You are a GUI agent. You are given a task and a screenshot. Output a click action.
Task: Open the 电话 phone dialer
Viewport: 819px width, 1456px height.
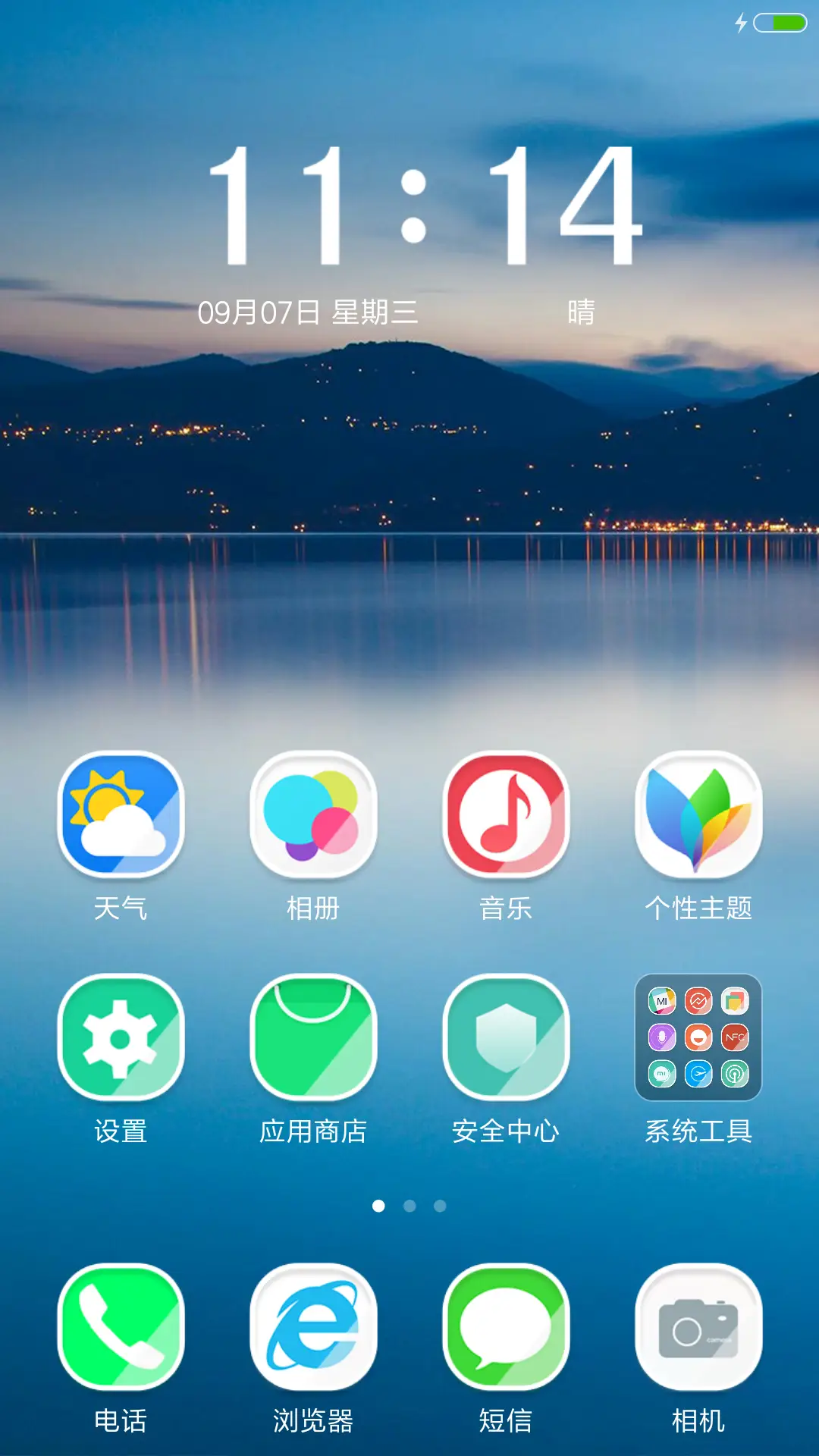[x=121, y=1327]
